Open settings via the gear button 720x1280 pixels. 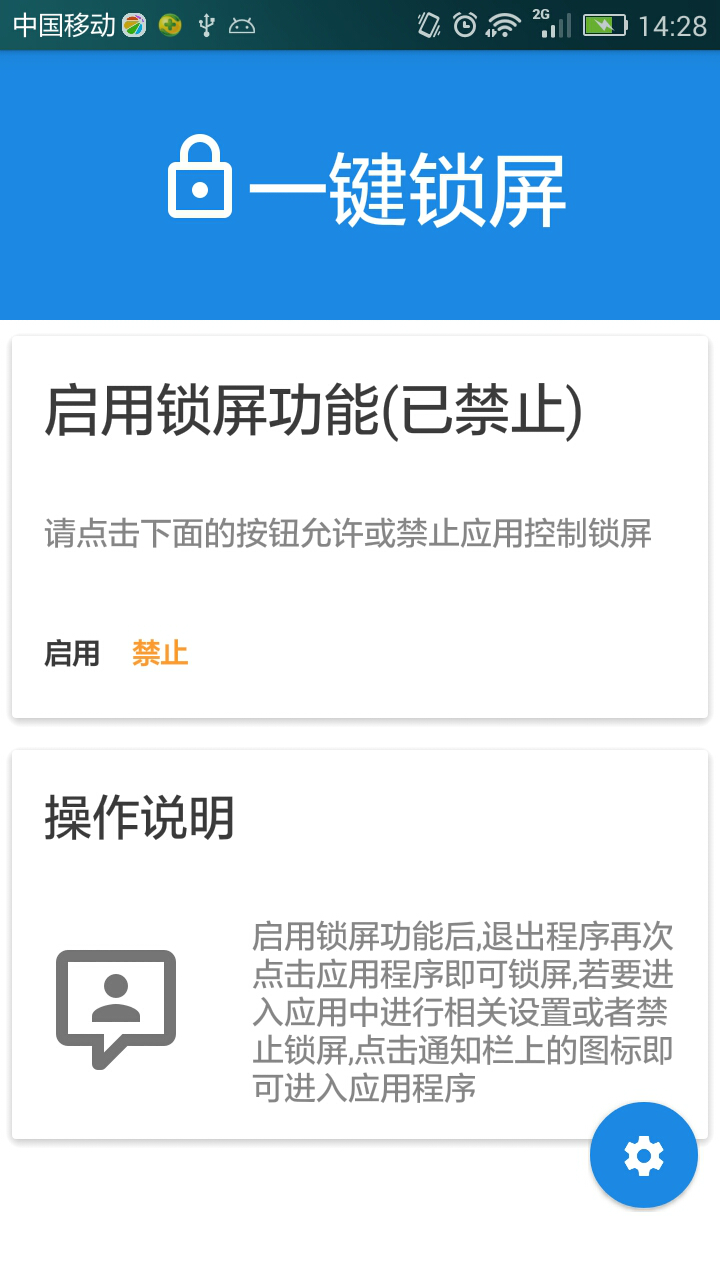[643, 1155]
